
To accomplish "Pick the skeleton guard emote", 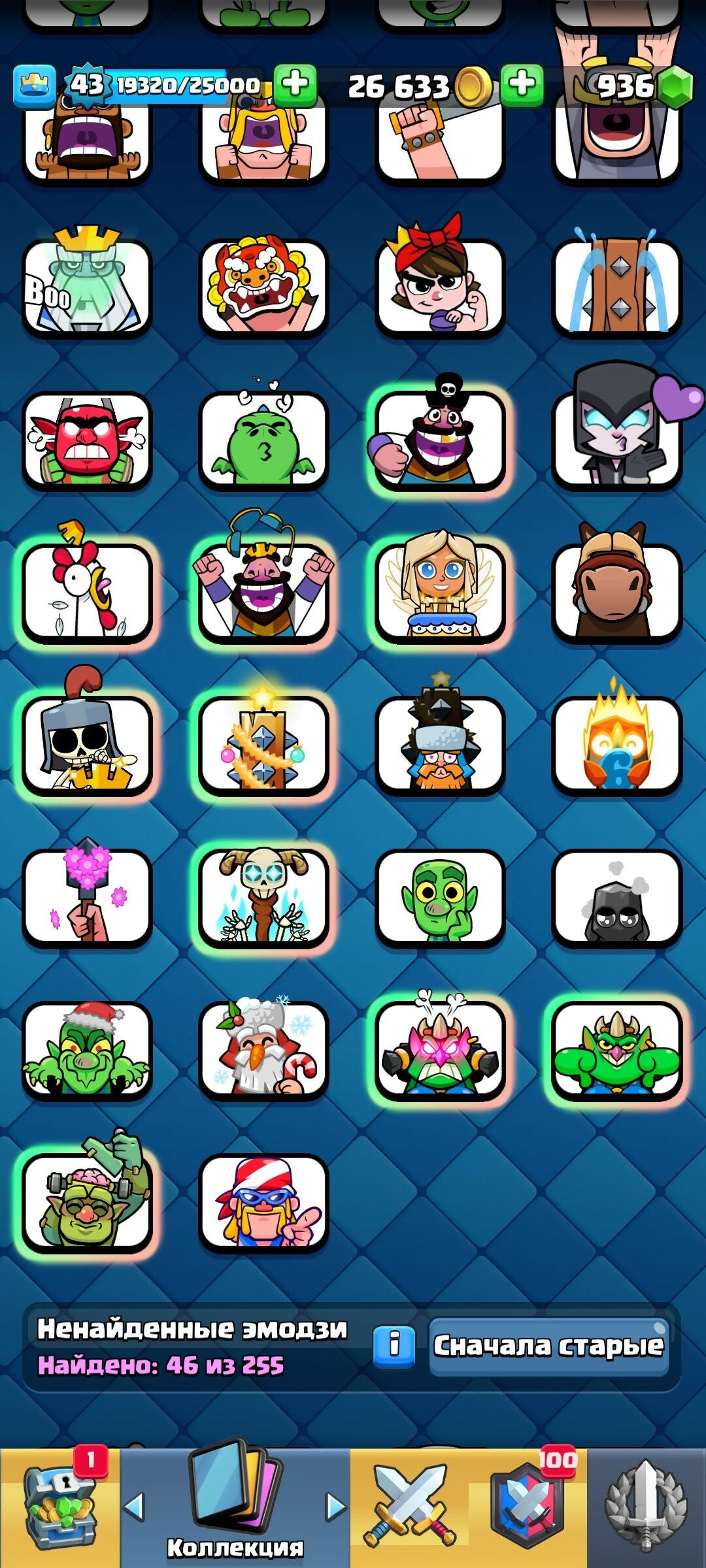I will click(x=87, y=745).
